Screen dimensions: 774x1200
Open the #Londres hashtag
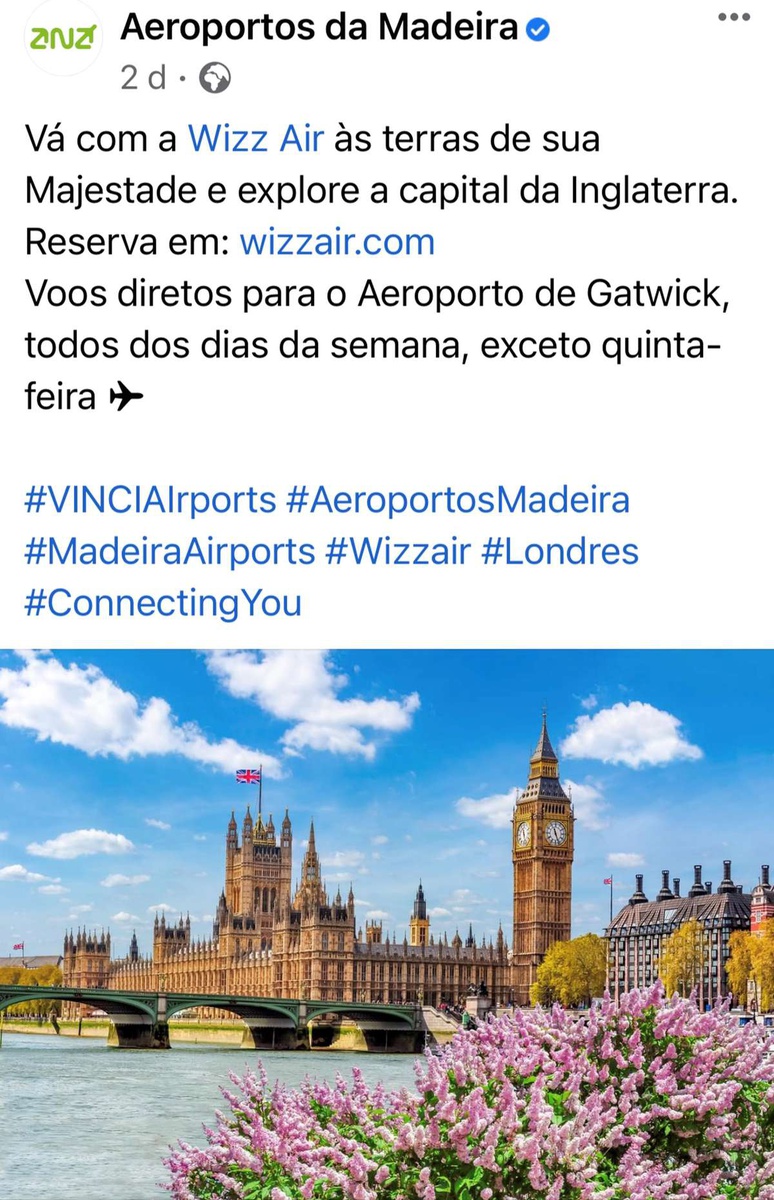click(560, 551)
